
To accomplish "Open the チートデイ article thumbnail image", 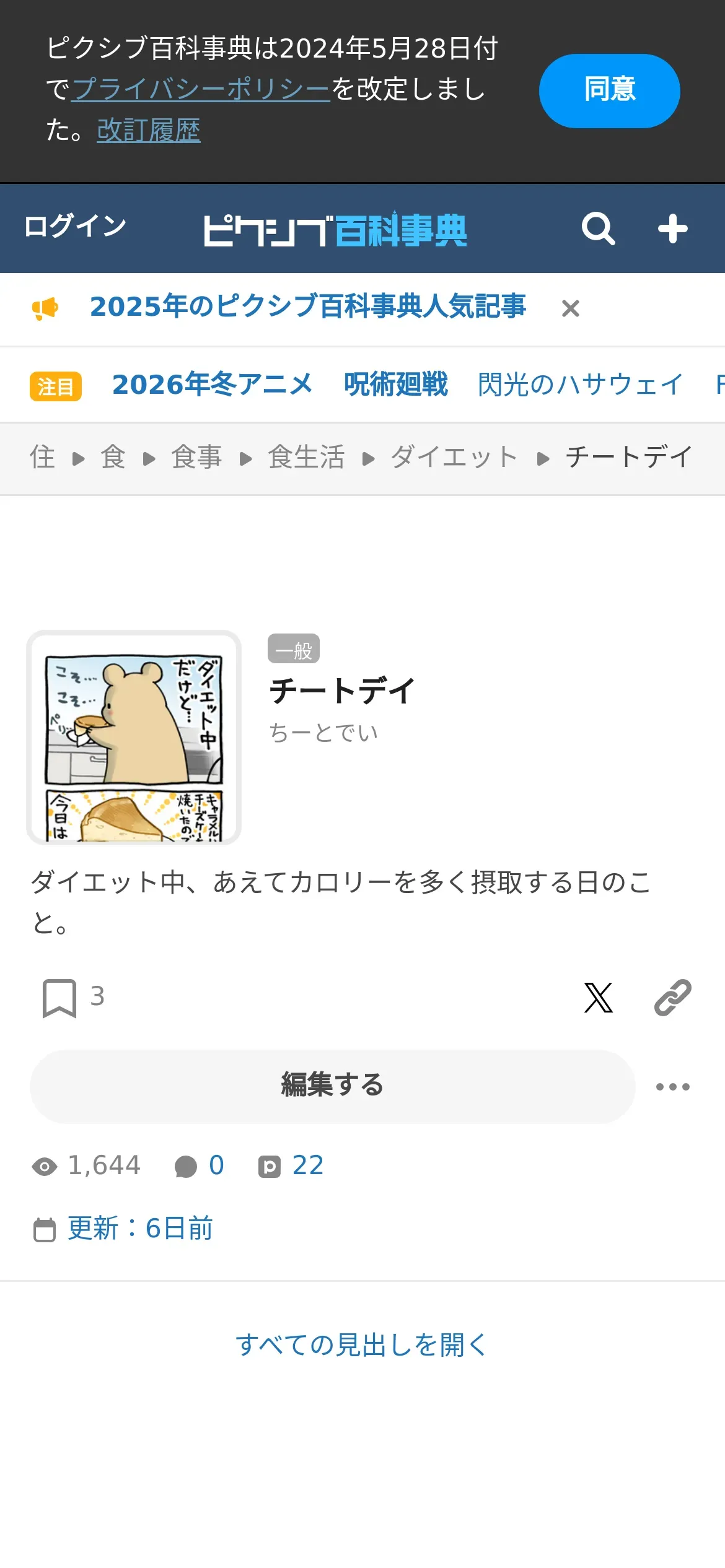I will tap(134, 737).
